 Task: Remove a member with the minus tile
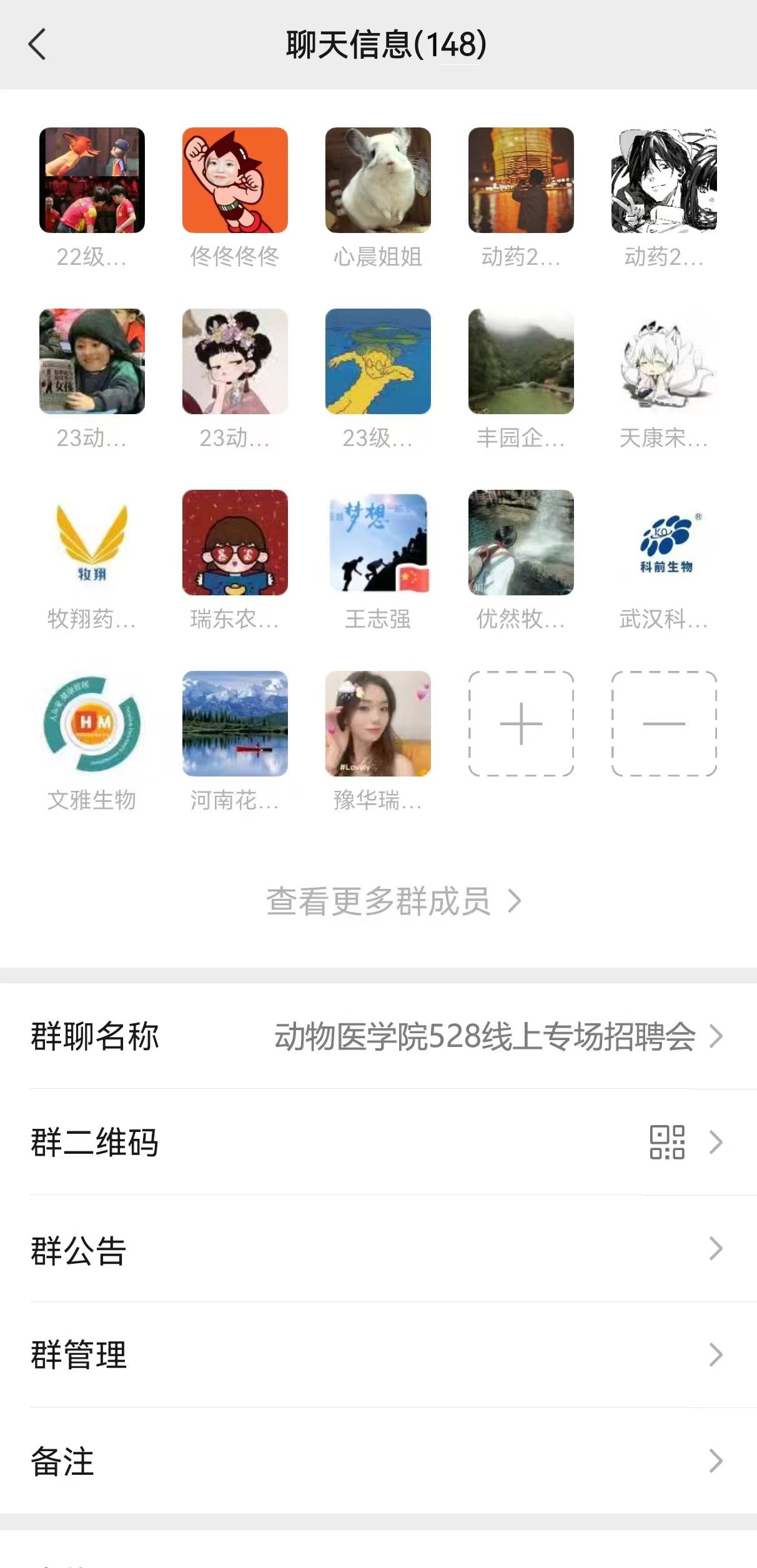pos(664,723)
